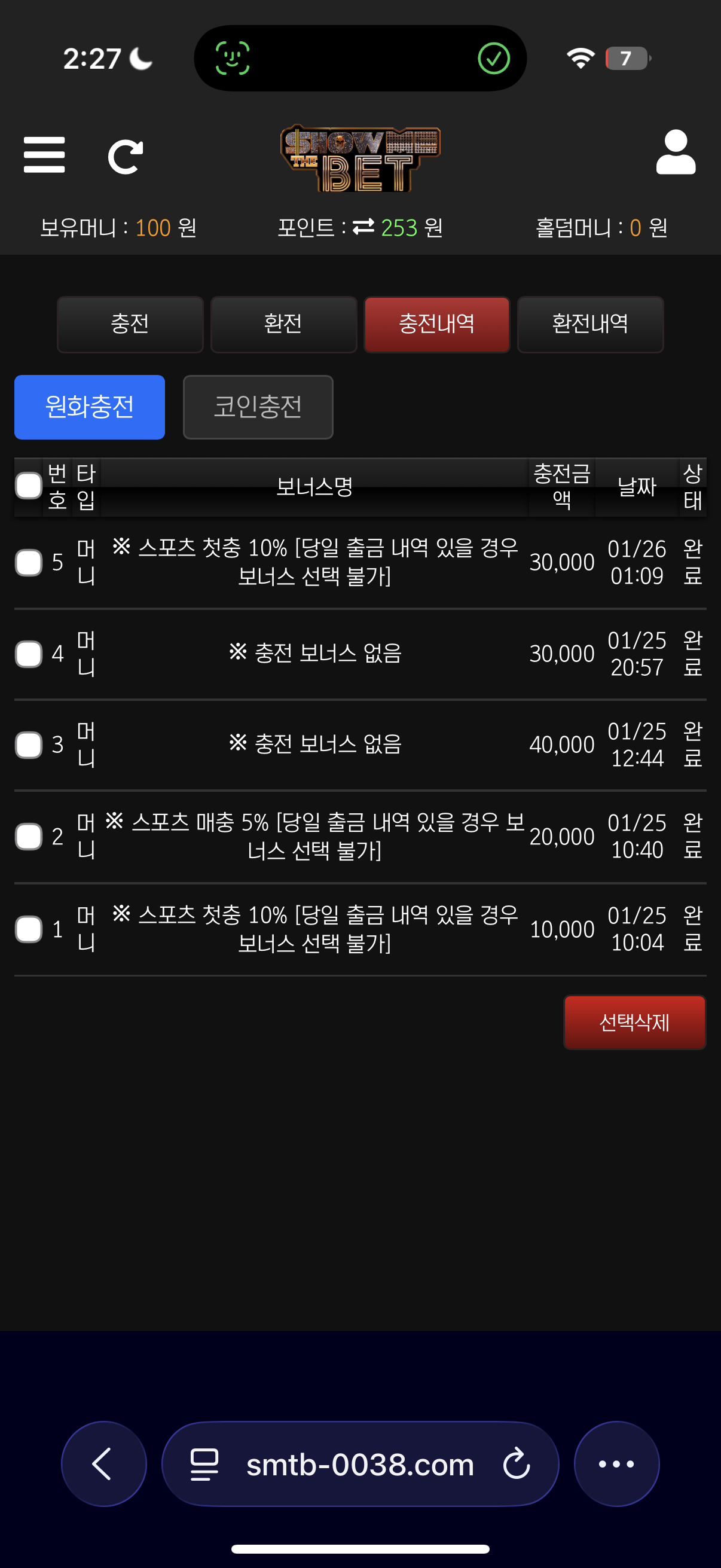Viewport: 721px width, 1568px height.
Task: Switch to the 충전 tab
Action: (x=130, y=324)
